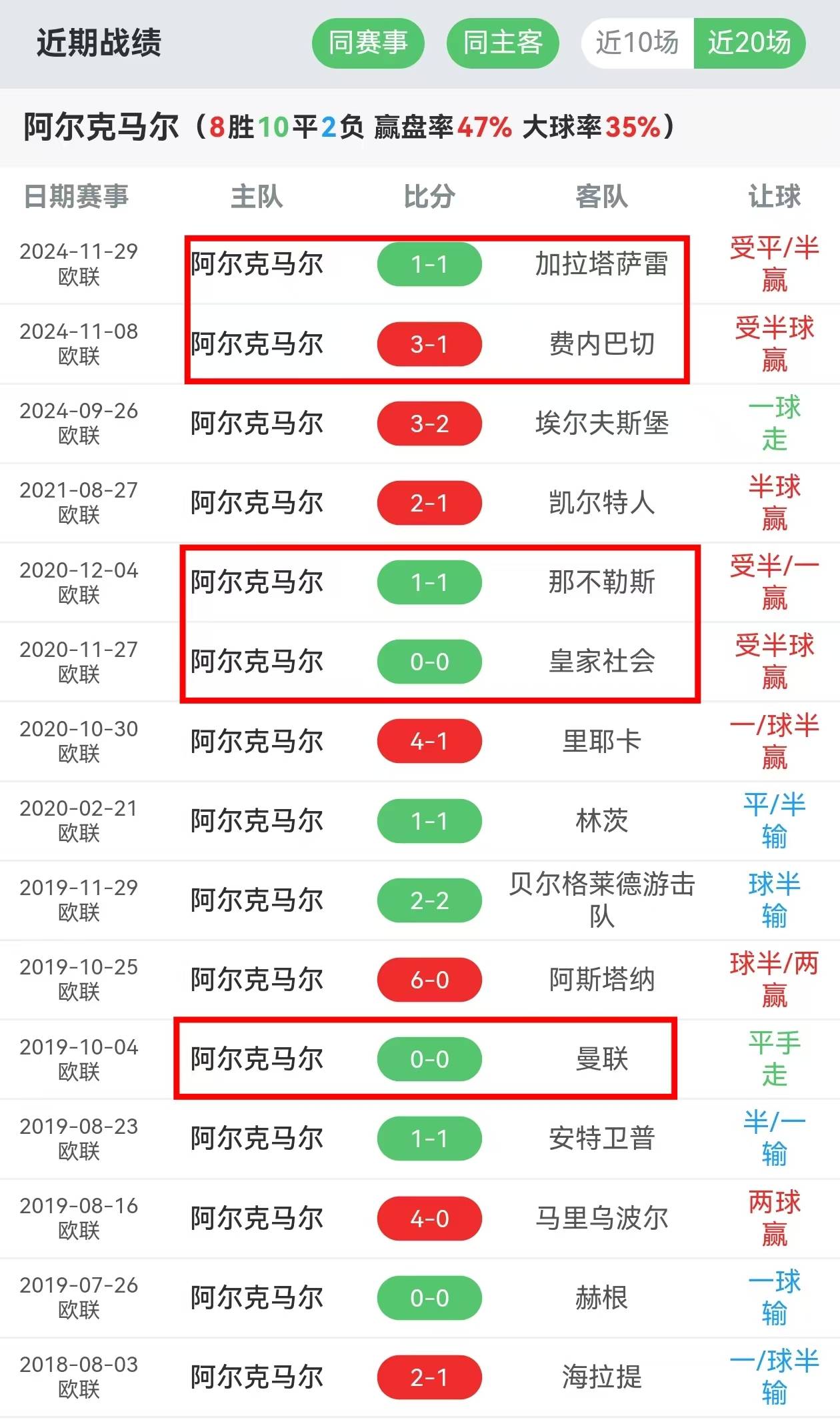Viewport: 840px width, 1426px height.
Task: Select the red 3-1 score pill for 费内巴切 match
Action: pos(430,343)
